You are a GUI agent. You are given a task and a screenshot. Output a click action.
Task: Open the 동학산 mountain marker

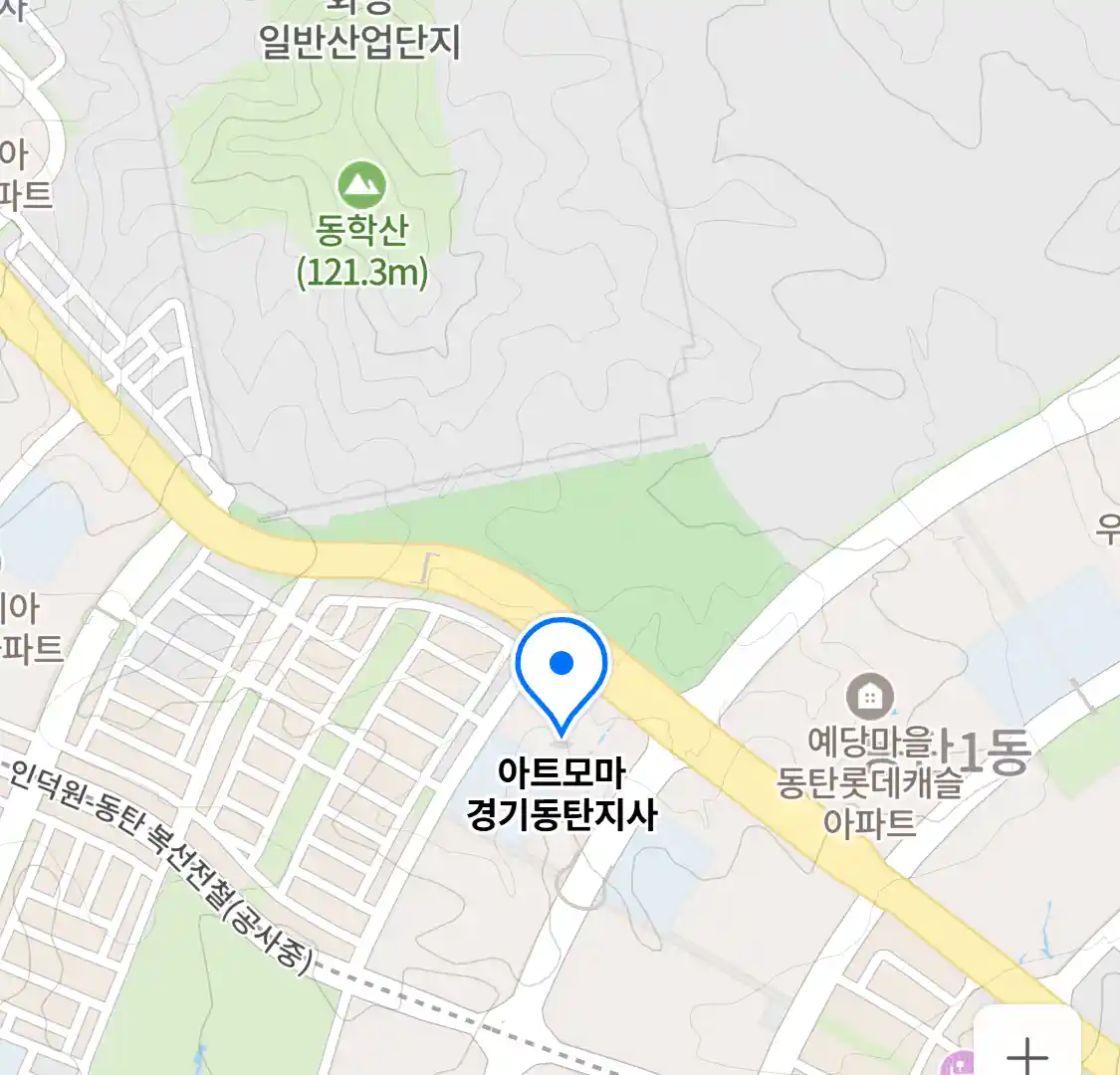pos(361,186)
